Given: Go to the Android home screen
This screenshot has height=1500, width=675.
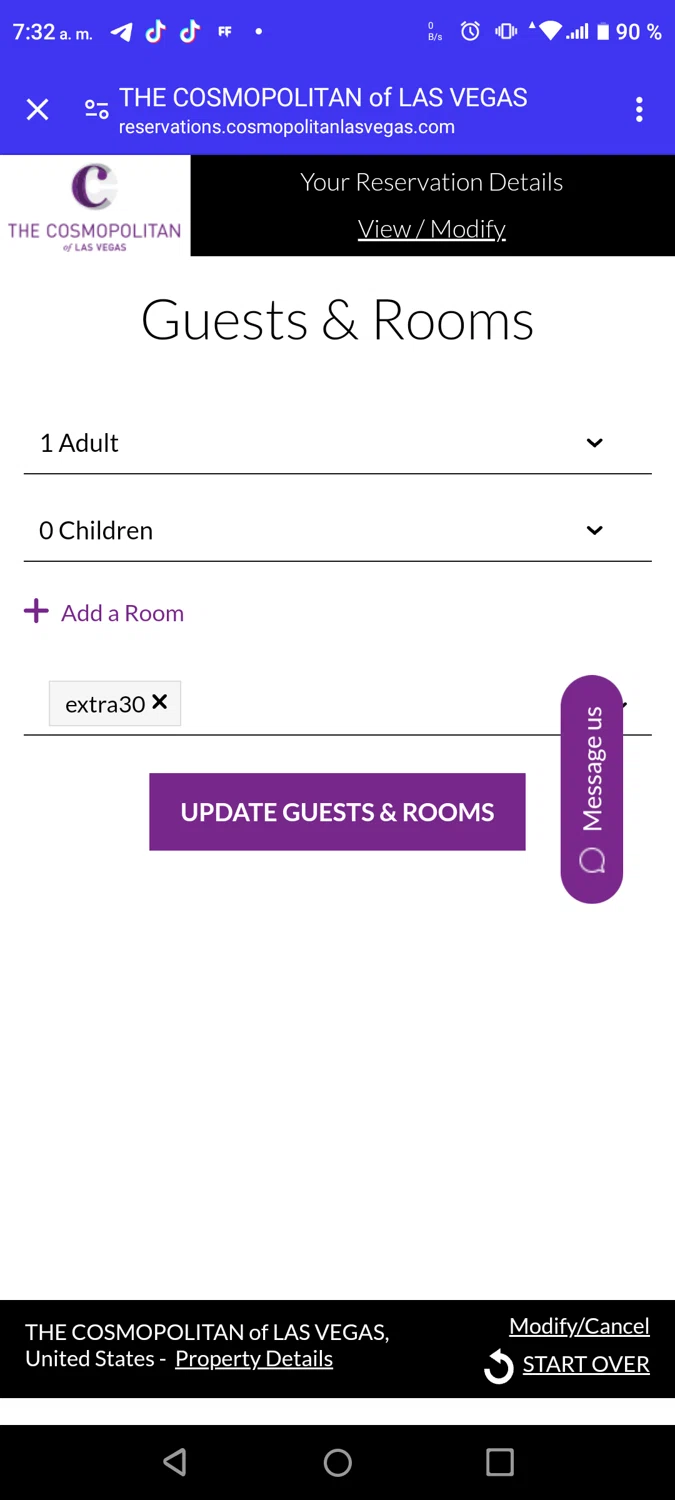Looking at the screenshot, I should tap(338, 1462).
